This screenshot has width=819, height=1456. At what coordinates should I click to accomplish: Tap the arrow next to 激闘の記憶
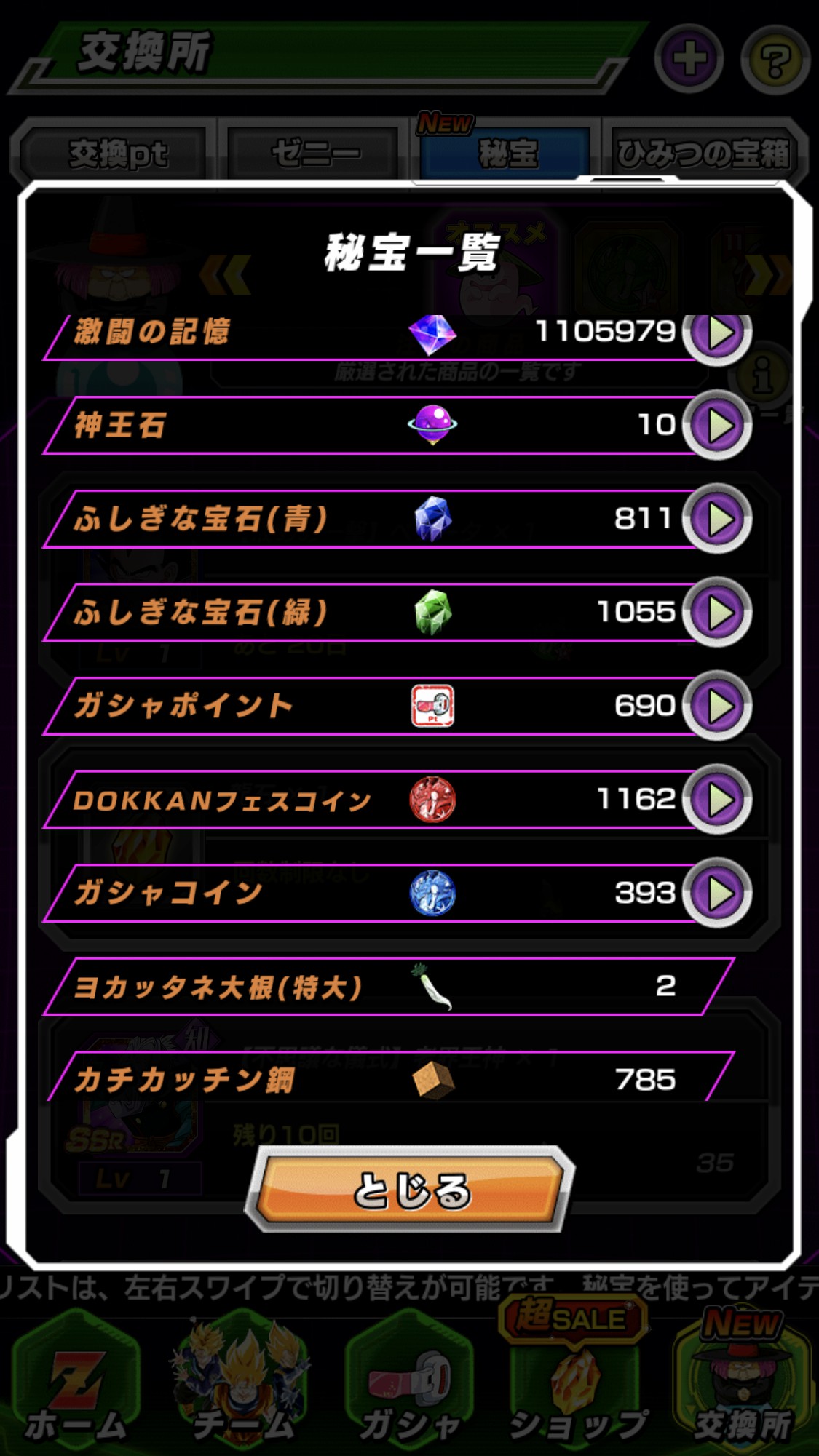click(x=718, y=335)
